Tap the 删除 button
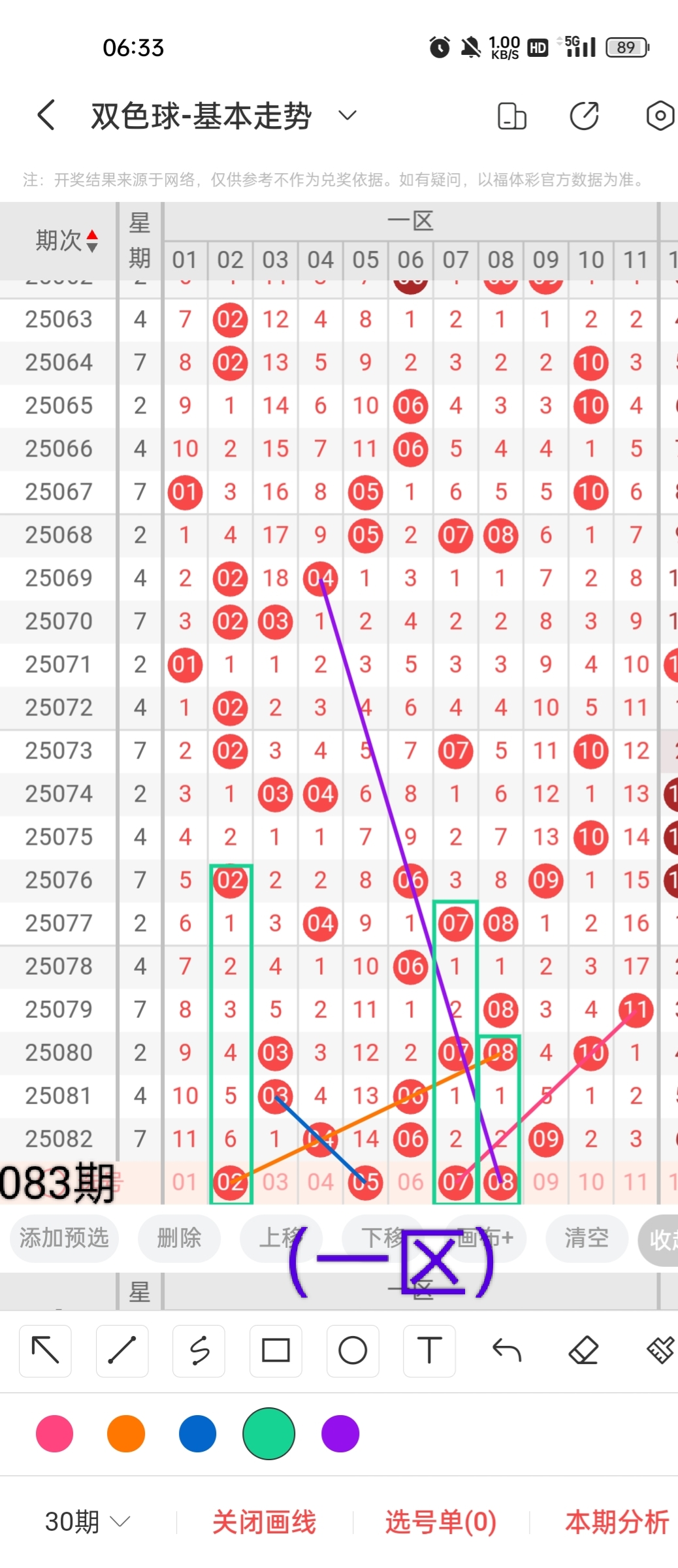 click(179, 1237)
